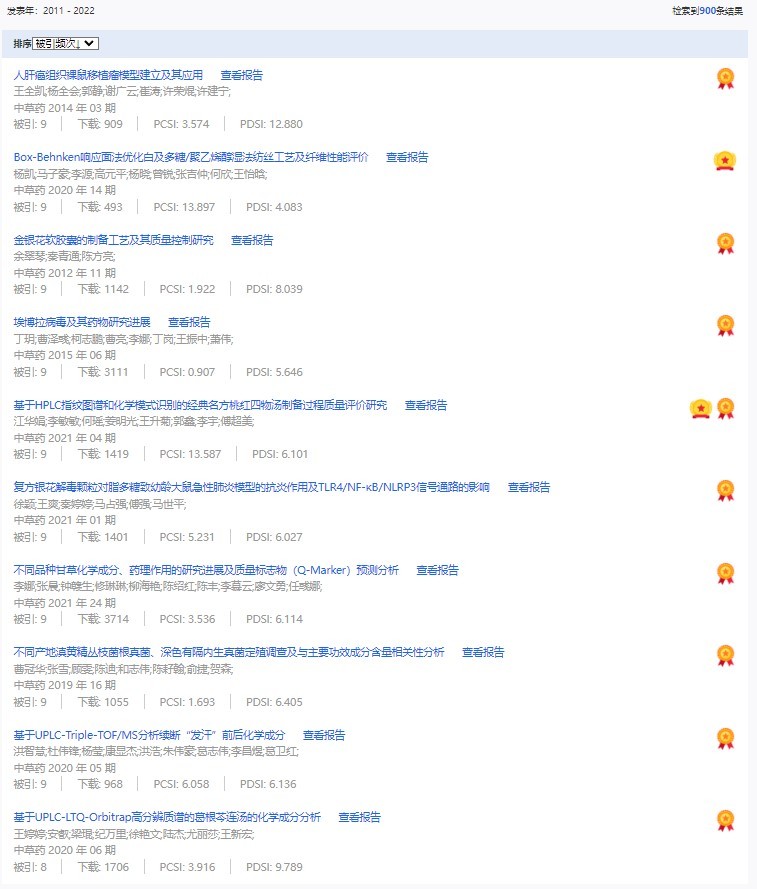This screenshot has width=757, height=889.
Task: Open 金银花软胶囊的制备工艺及其质量控制研究
Action: coord(113,240)
